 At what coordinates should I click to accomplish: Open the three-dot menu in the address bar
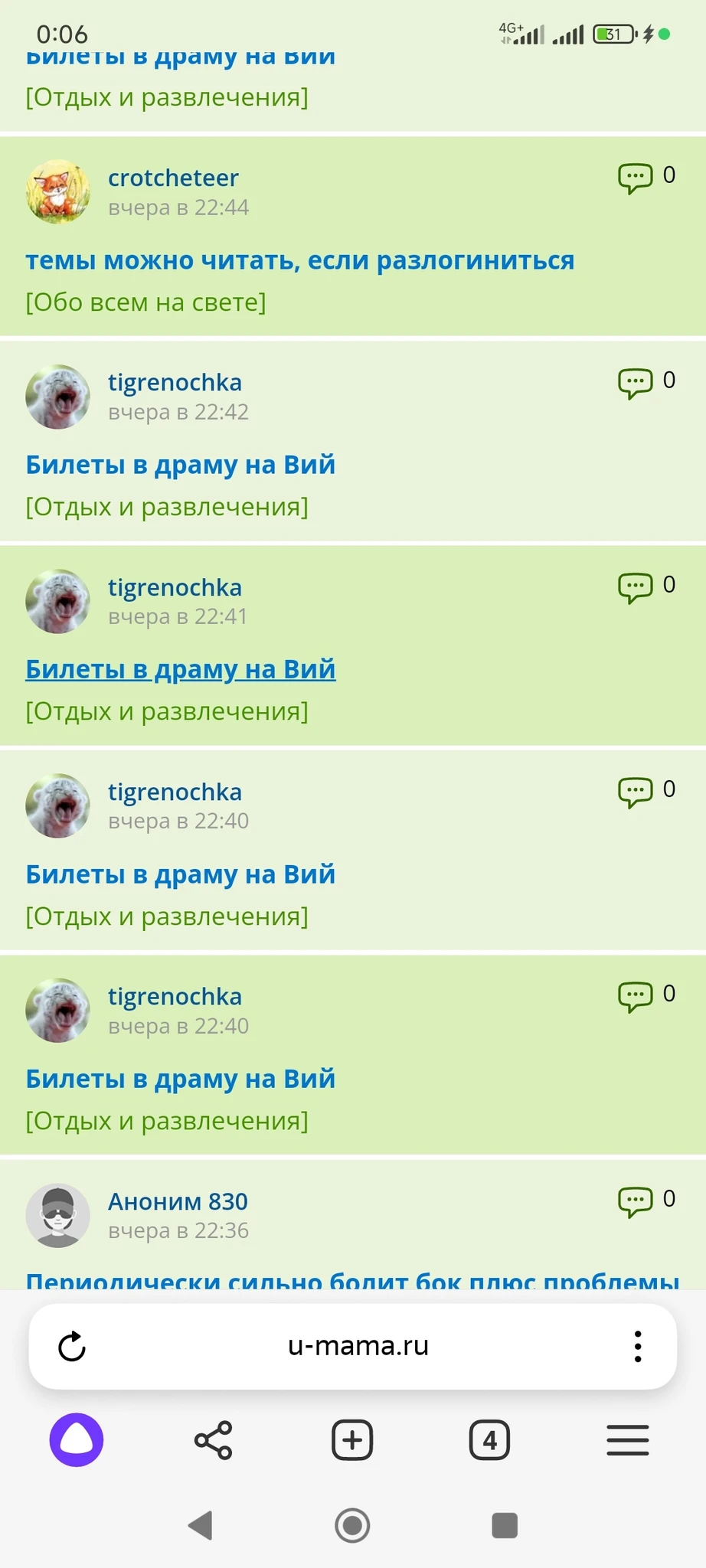pos(637,1347)
